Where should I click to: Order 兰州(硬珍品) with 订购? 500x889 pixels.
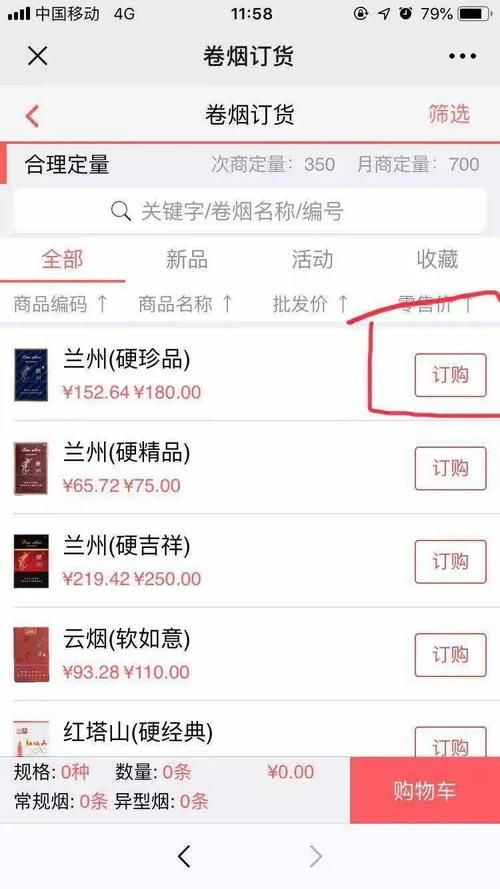click(x=451, y=375)
